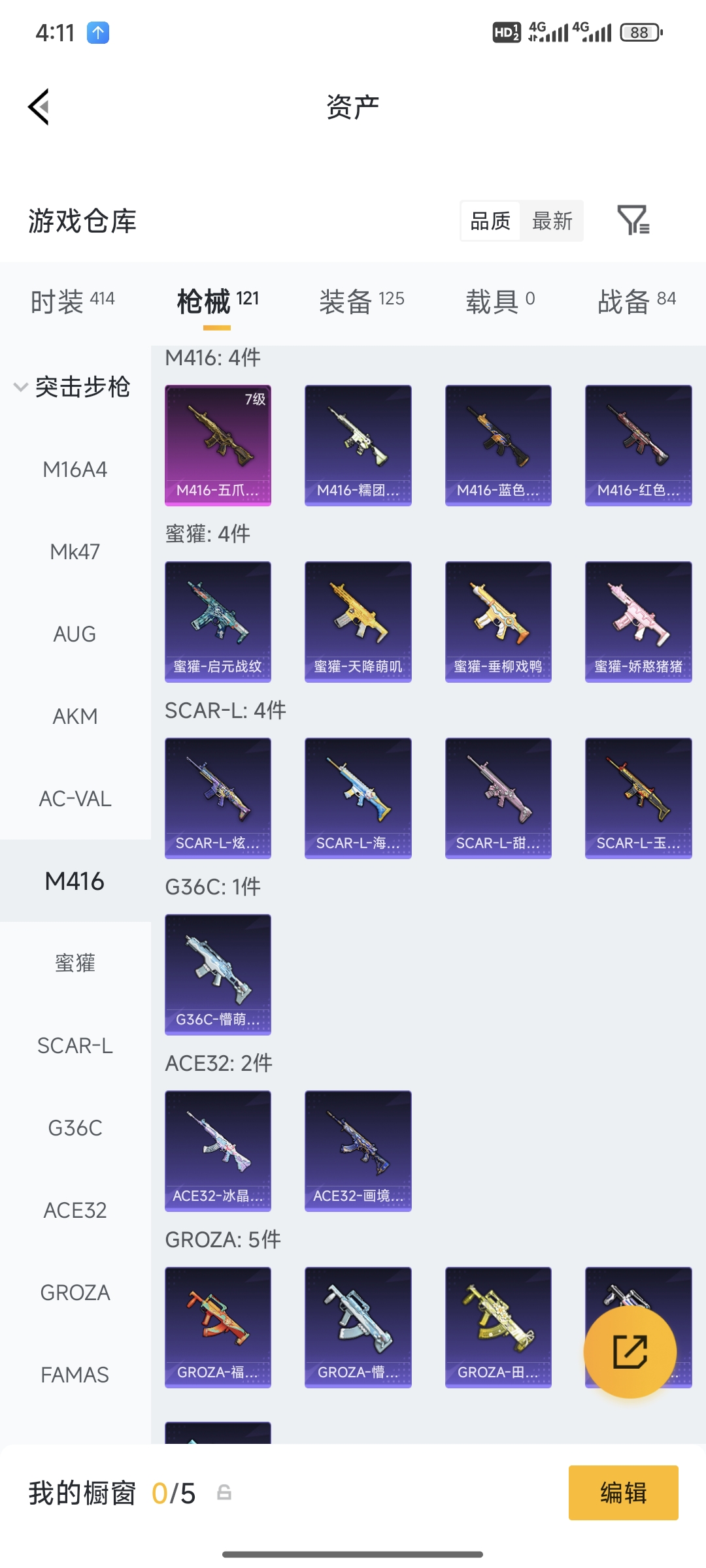This screenshot has height=1568, width=706.
Task: Tap the 编辑 button for 我的橱窗
Action: pyautogui.click(x=624, y=1493)
